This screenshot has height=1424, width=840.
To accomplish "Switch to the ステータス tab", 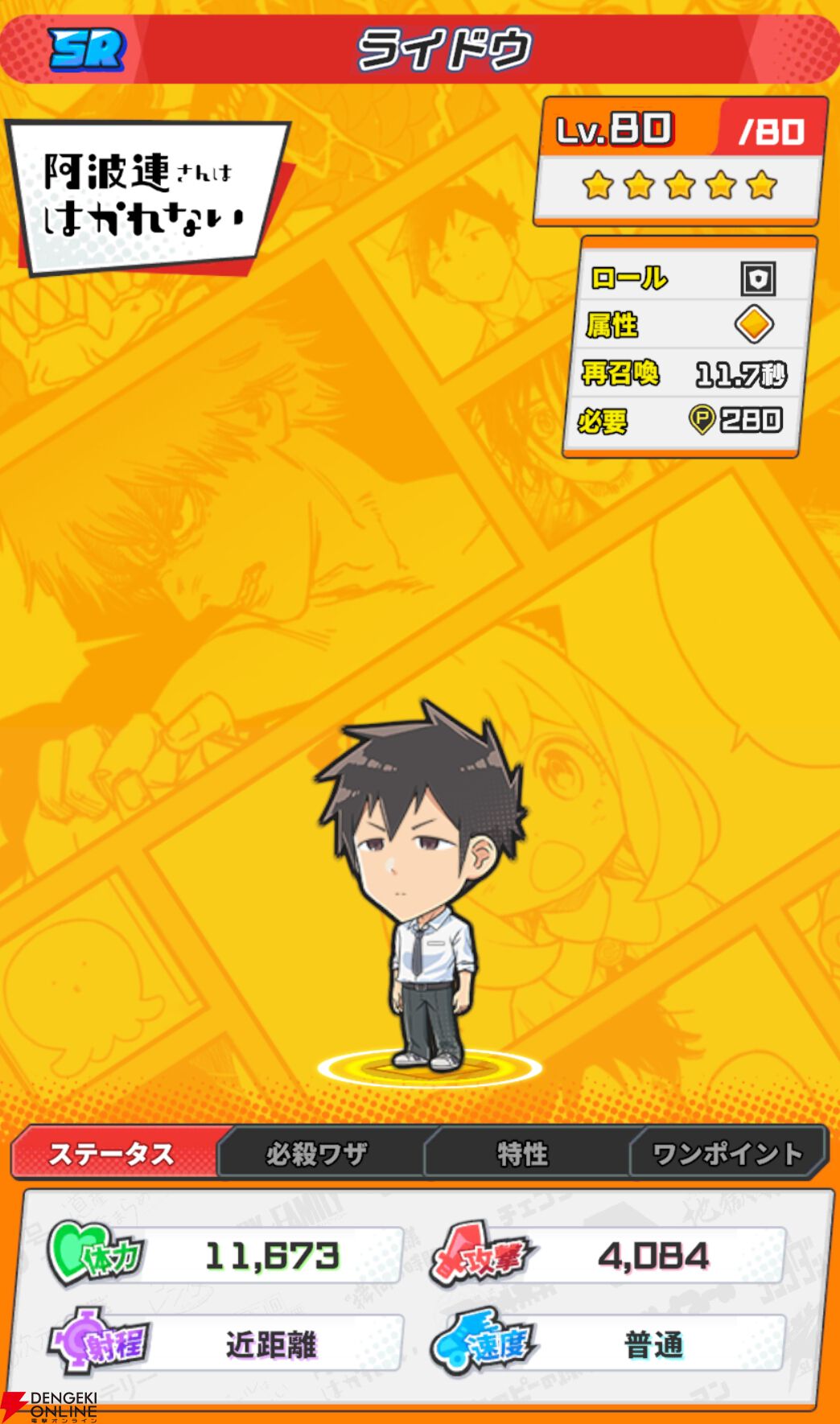I will click(113, 1154).
